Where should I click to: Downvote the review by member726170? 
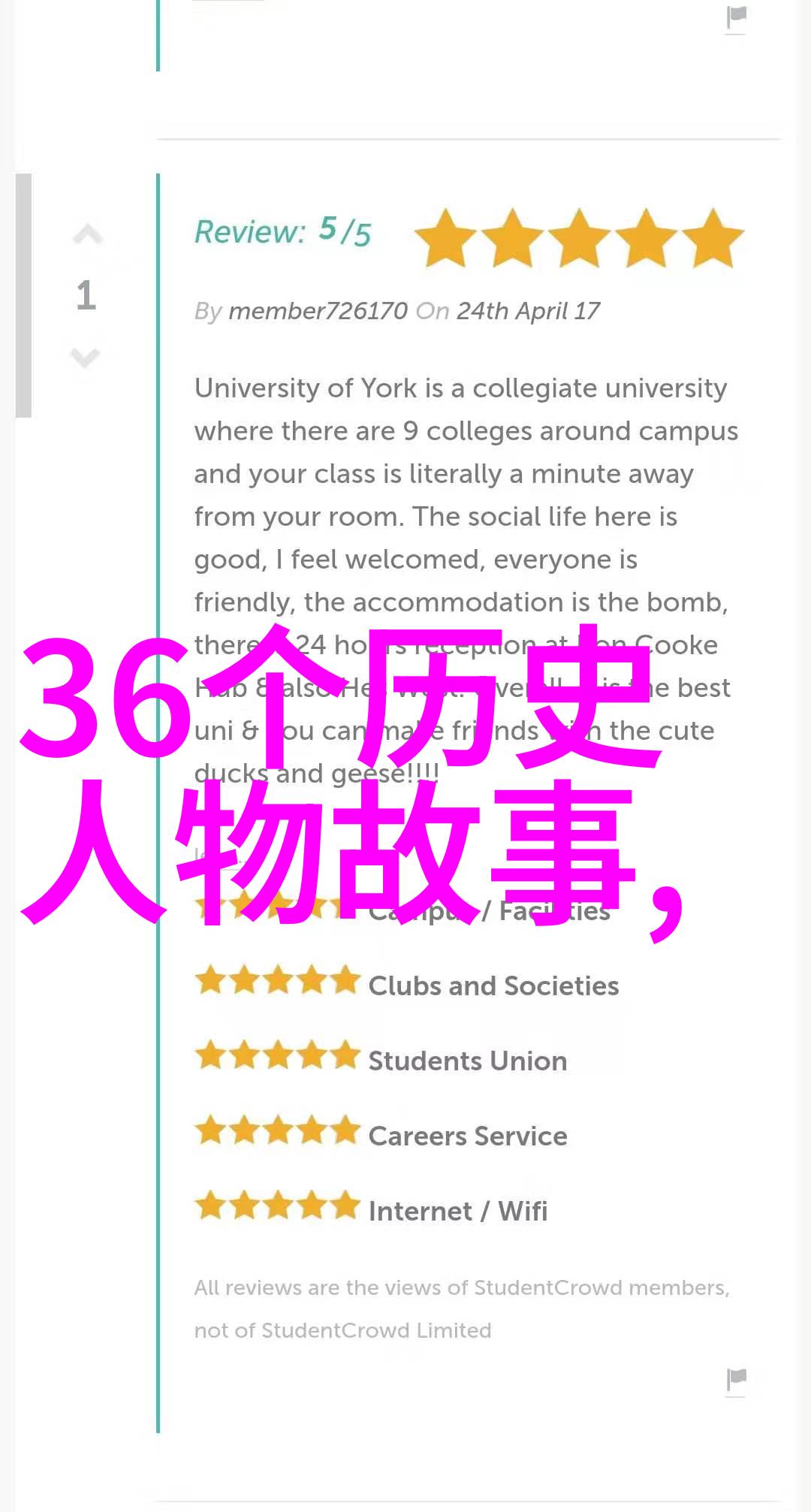tap(85, 357)
